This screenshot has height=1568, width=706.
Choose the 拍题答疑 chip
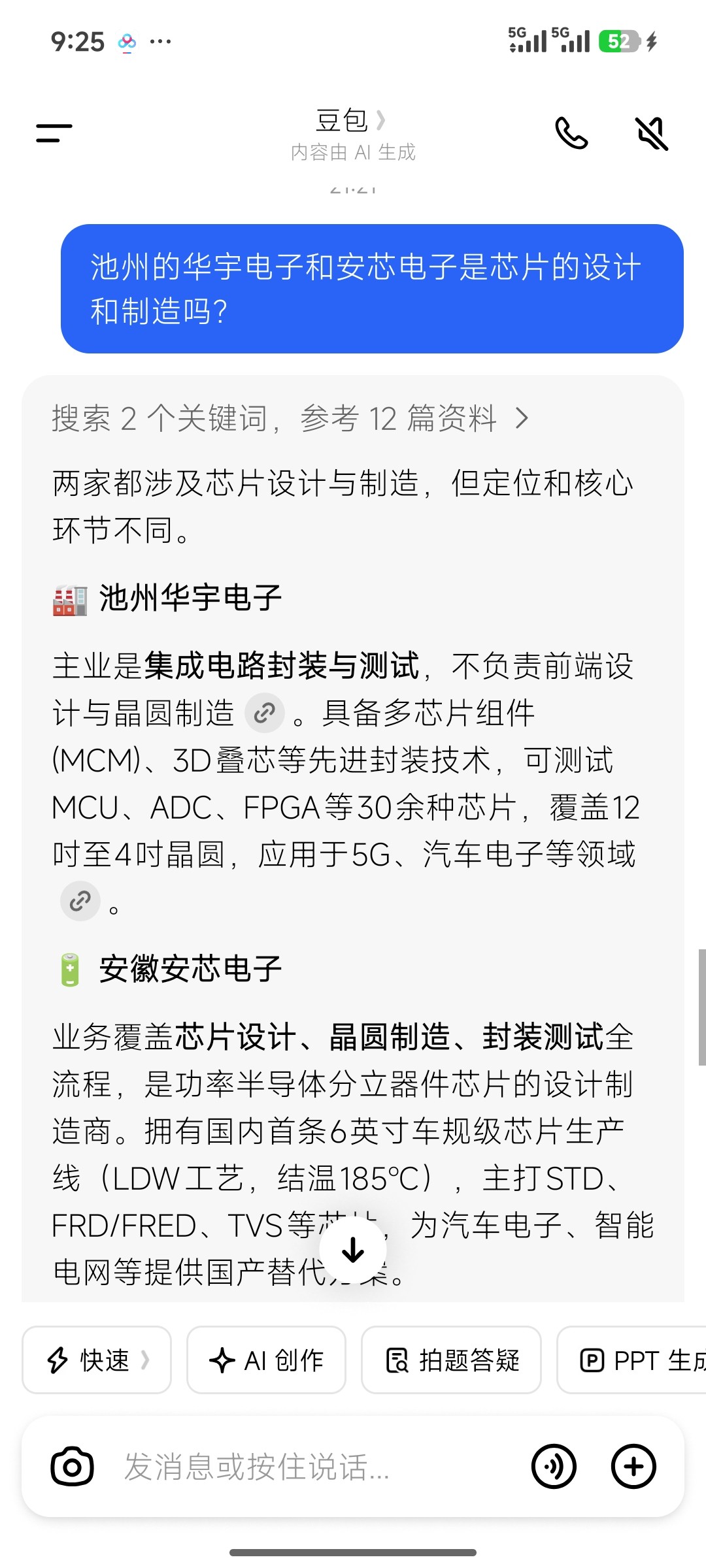click(x=451, y=1360)
